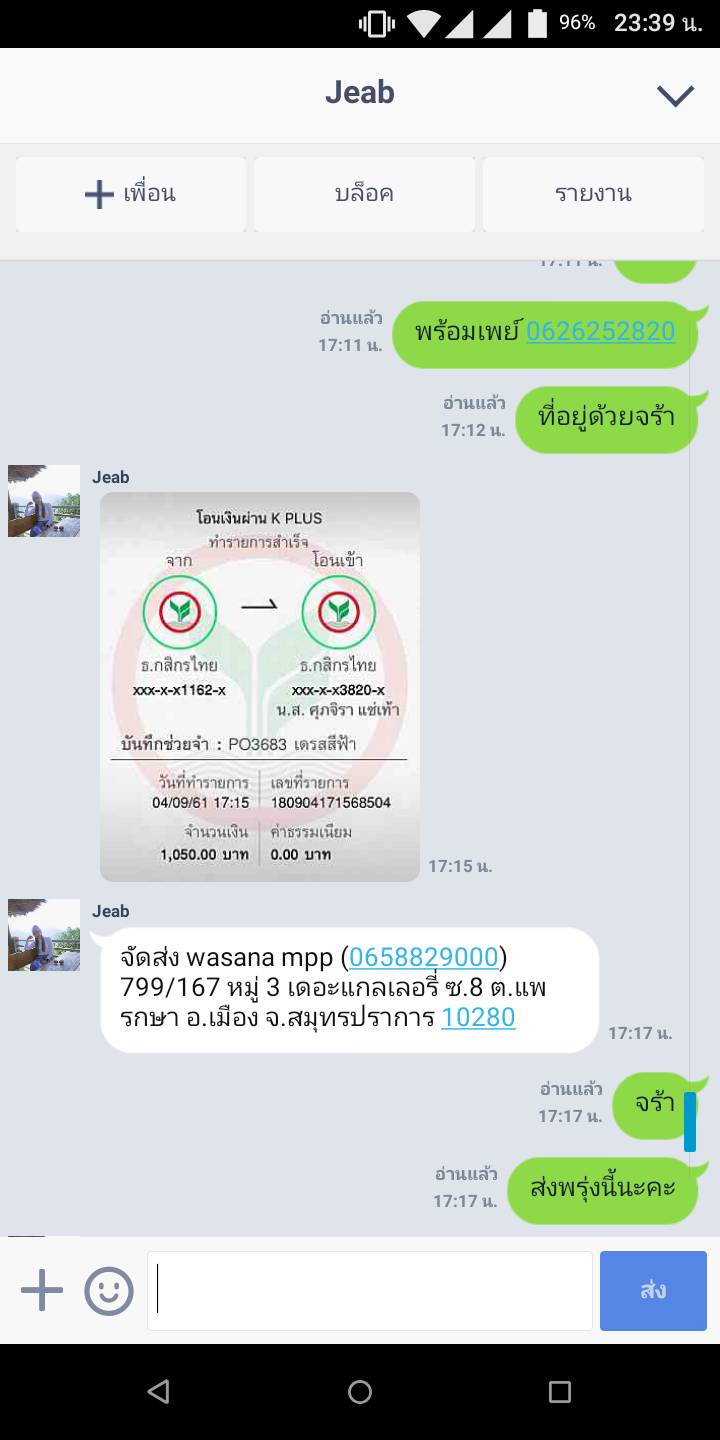Viewport: 720px width, 1440px height.
Task: Open the plus attachment menu
Action: pyautogui.click(x=42, y=1290)
